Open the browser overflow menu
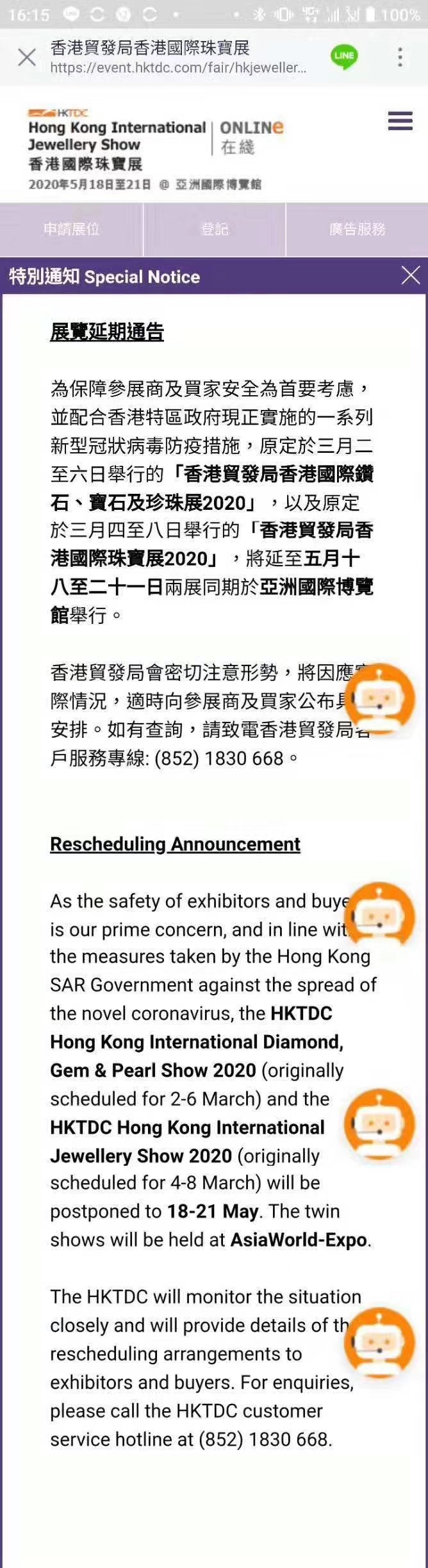Image resolution: width=428 pixels, height=1568 pixels. tap(400, 58)
